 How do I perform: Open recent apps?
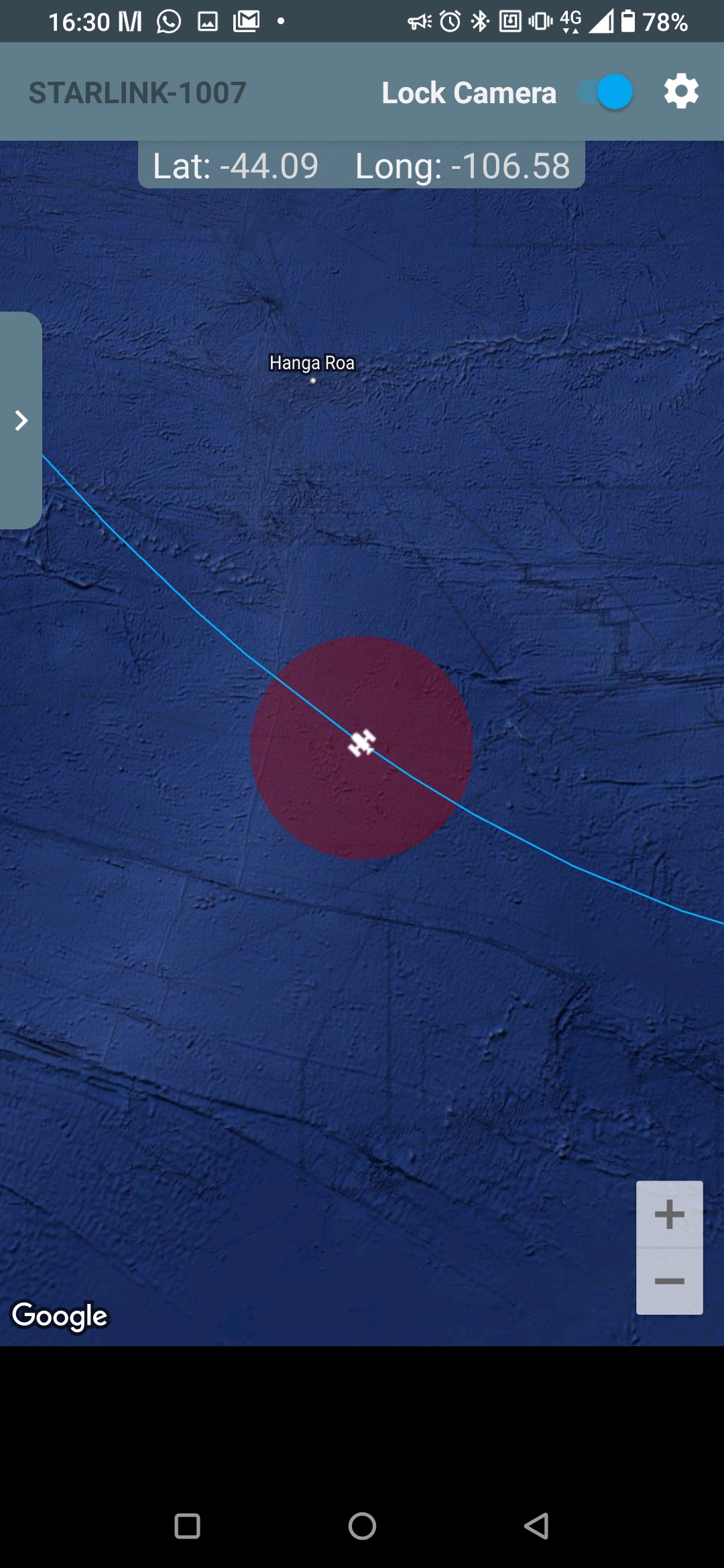[x=187, y=1526]
